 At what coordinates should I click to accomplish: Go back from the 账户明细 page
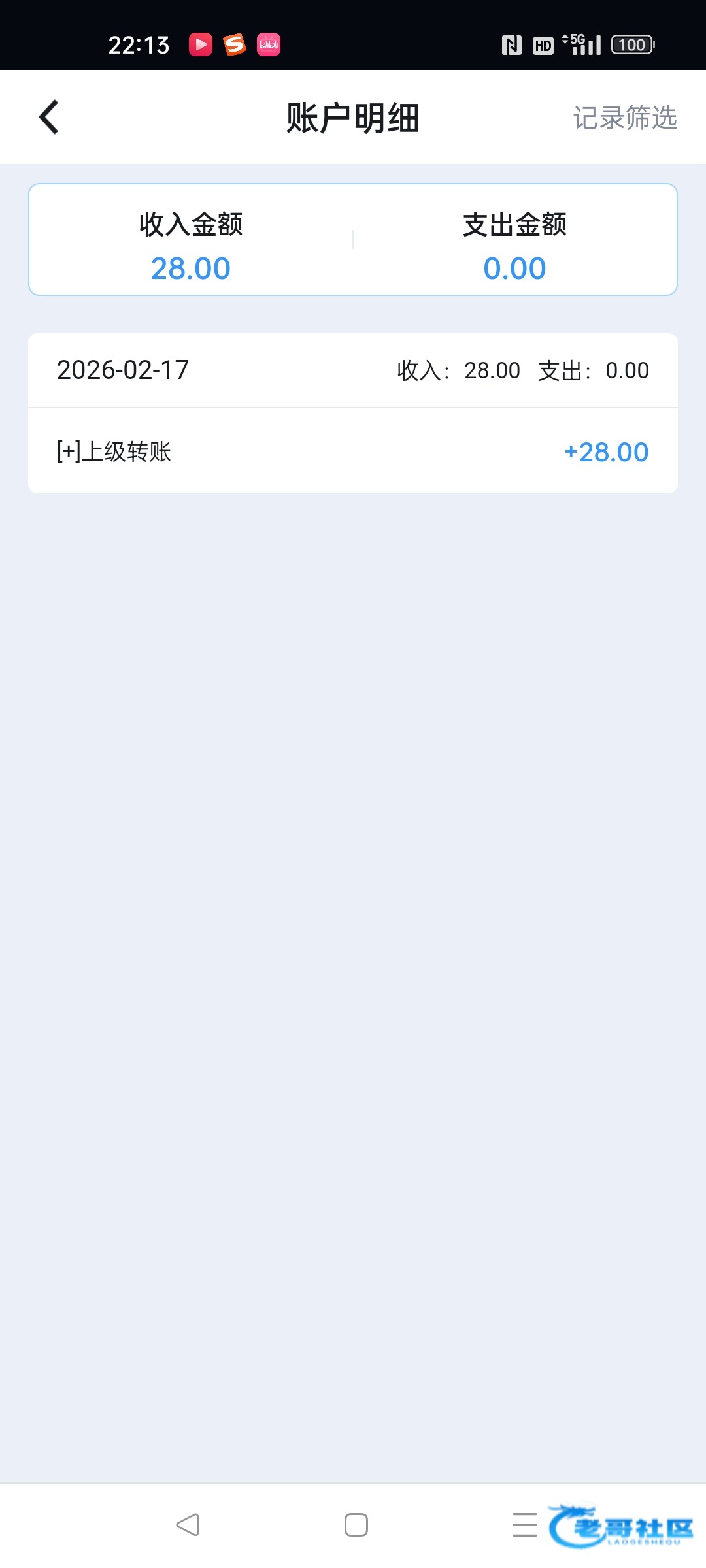[x=49, y=118]
